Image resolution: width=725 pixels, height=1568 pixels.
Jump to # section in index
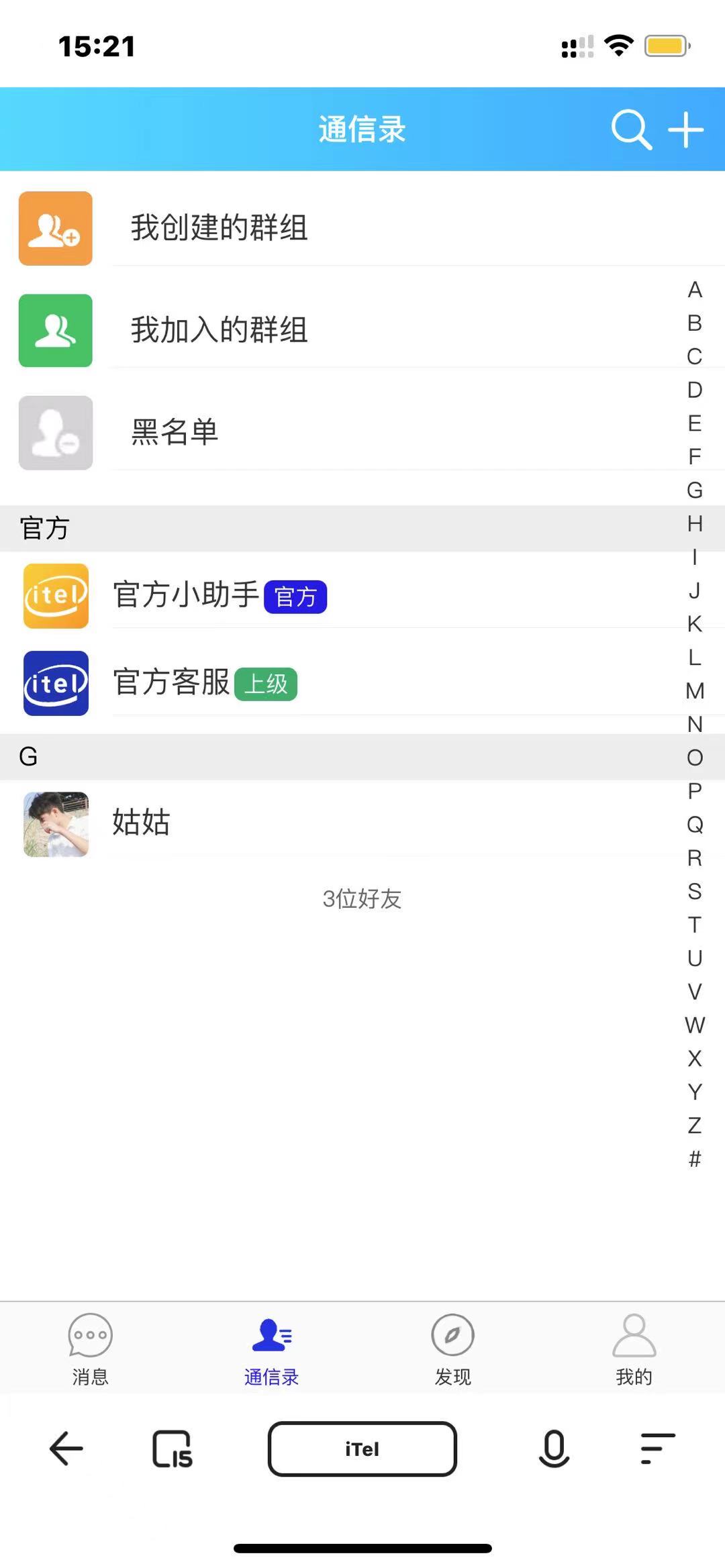pyautogui.click(x=695, y=1159)
